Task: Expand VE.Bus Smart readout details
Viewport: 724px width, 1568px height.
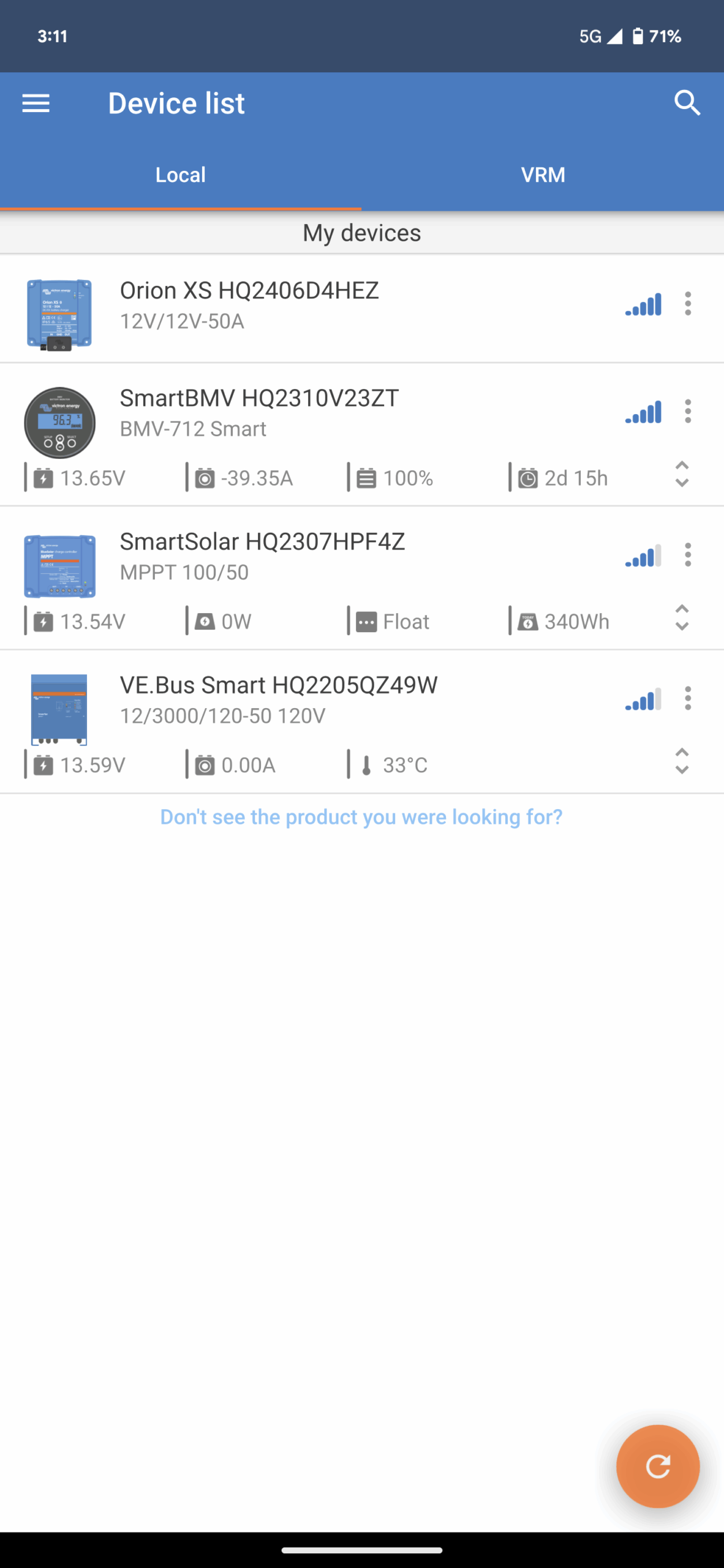Action: point(682,761)
